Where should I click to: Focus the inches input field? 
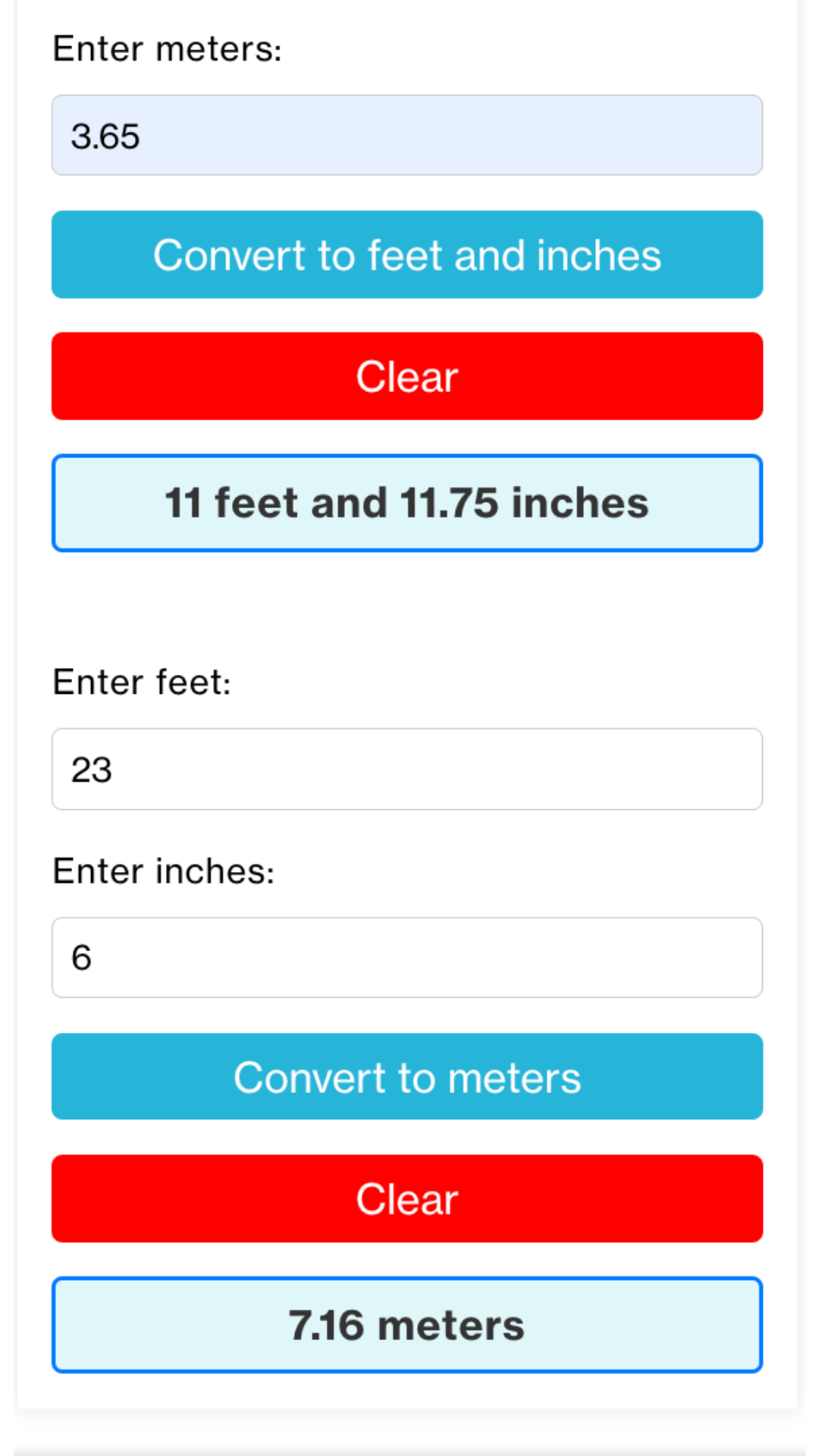click(407, 958)
